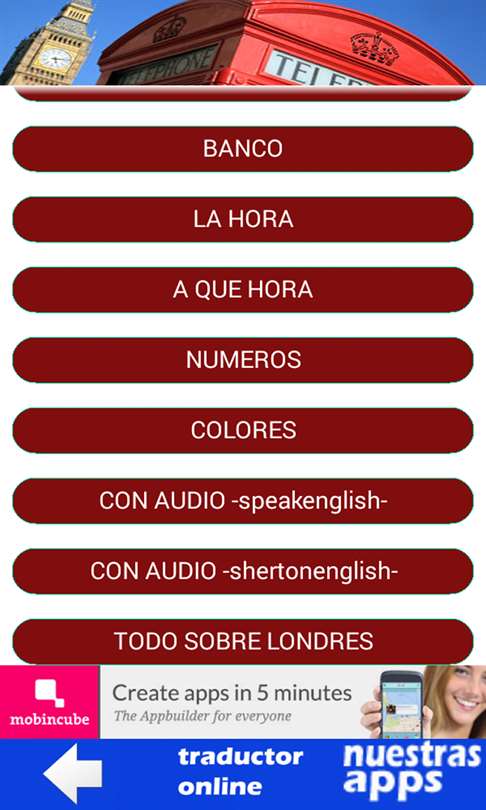Open CON AUDIO -speakenglish-
The width and height of the screenshot is (486, 810).
point(243,501)
